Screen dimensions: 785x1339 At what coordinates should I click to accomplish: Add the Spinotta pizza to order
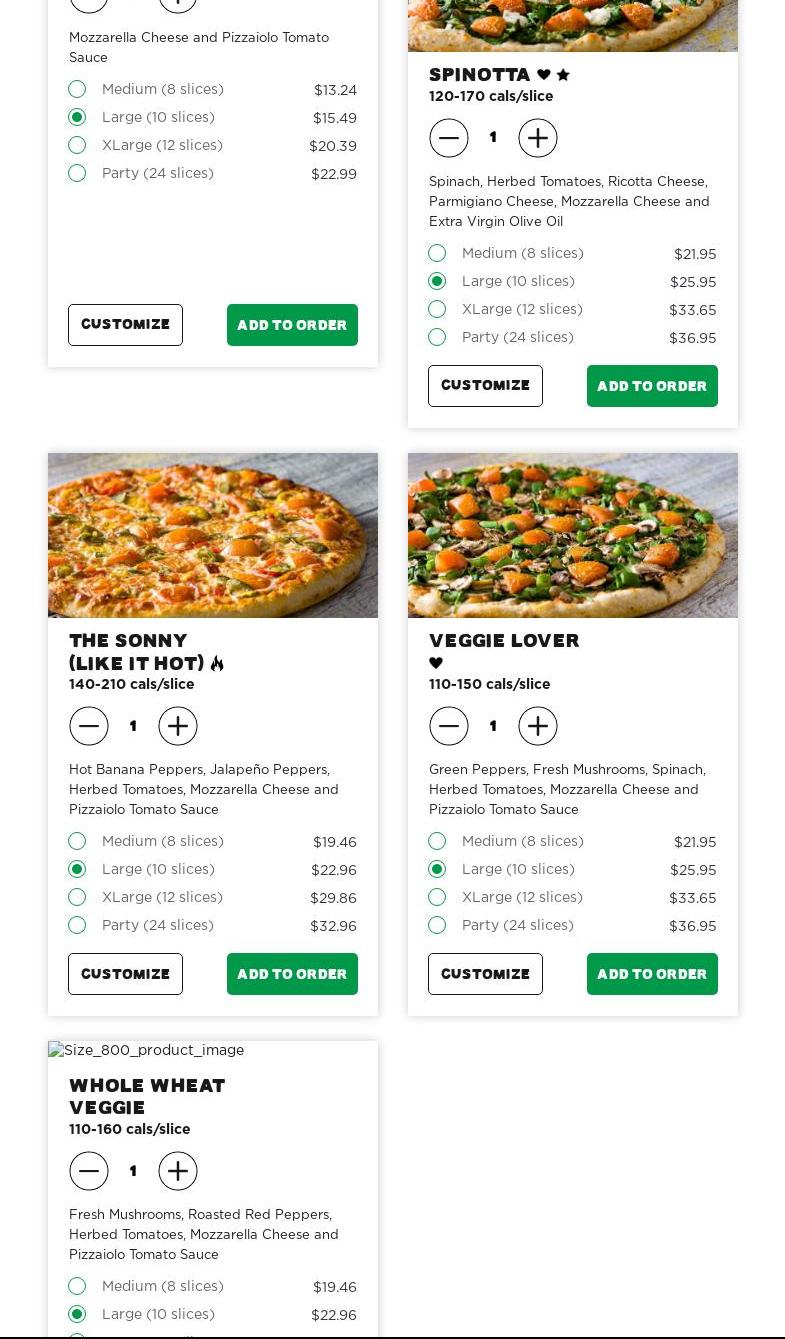click(652, 386)
